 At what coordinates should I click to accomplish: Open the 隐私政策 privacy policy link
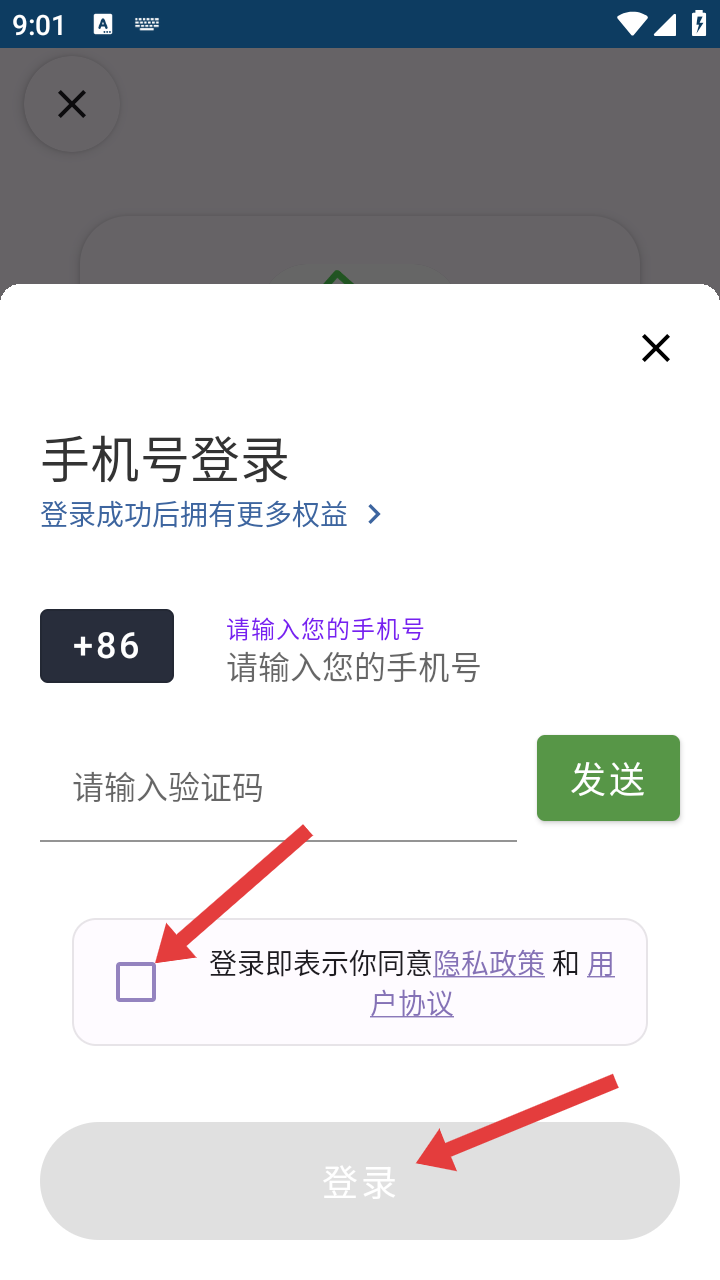[489, 963]
